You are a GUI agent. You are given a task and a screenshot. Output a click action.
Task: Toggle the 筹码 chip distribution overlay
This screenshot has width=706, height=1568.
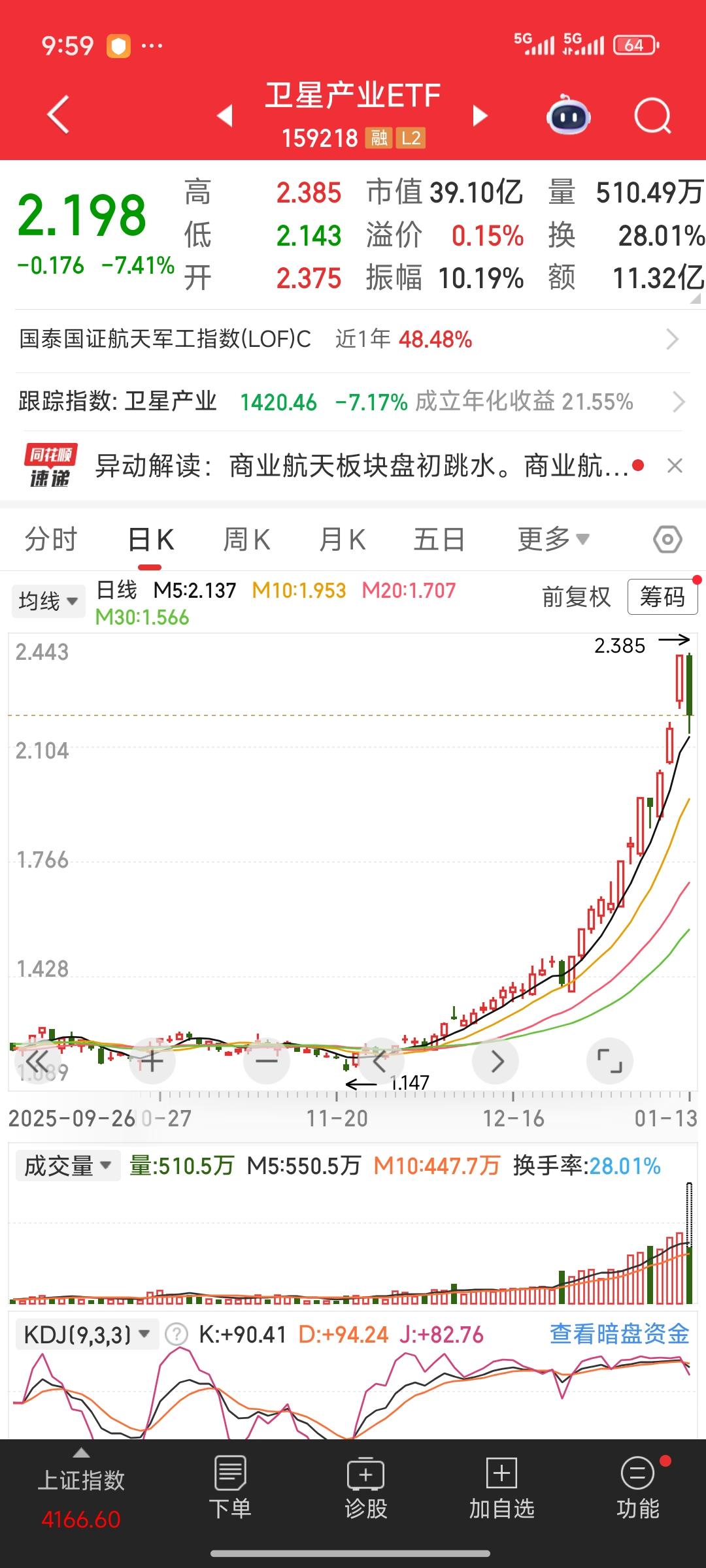coord(663,596)
